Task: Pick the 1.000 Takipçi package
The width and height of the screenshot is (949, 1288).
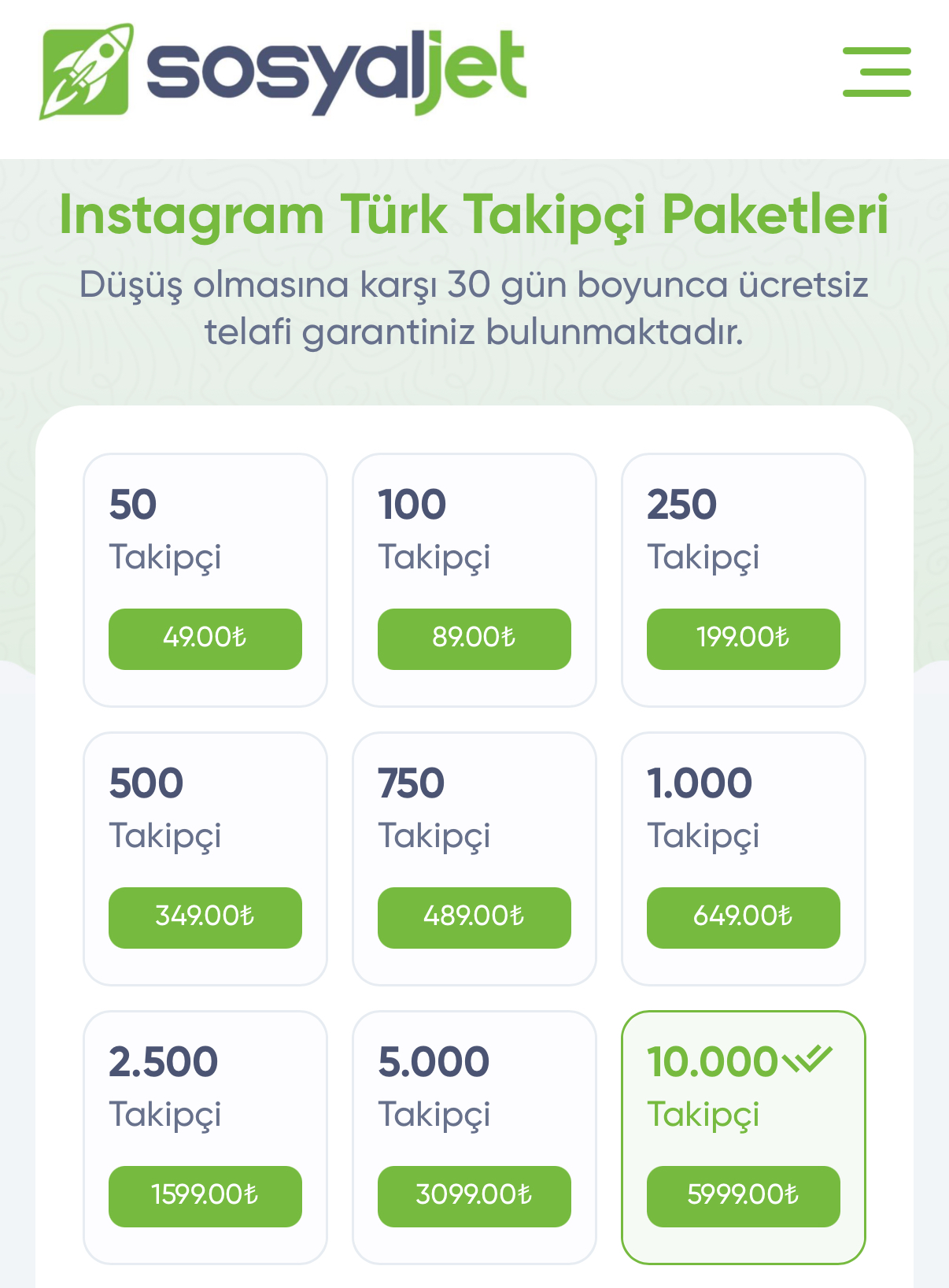Action: 743,859
